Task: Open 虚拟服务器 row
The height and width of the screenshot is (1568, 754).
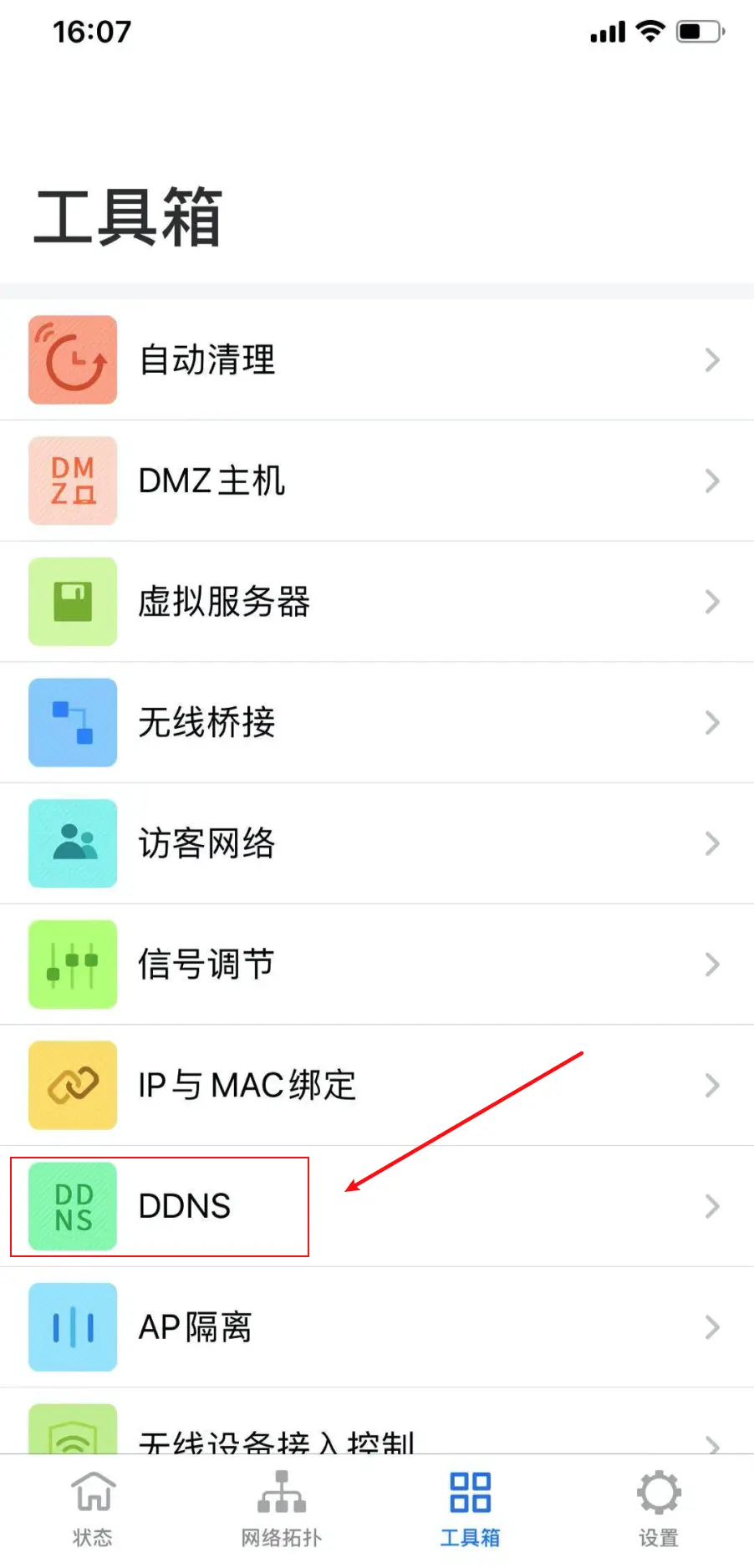Action: 376,602
